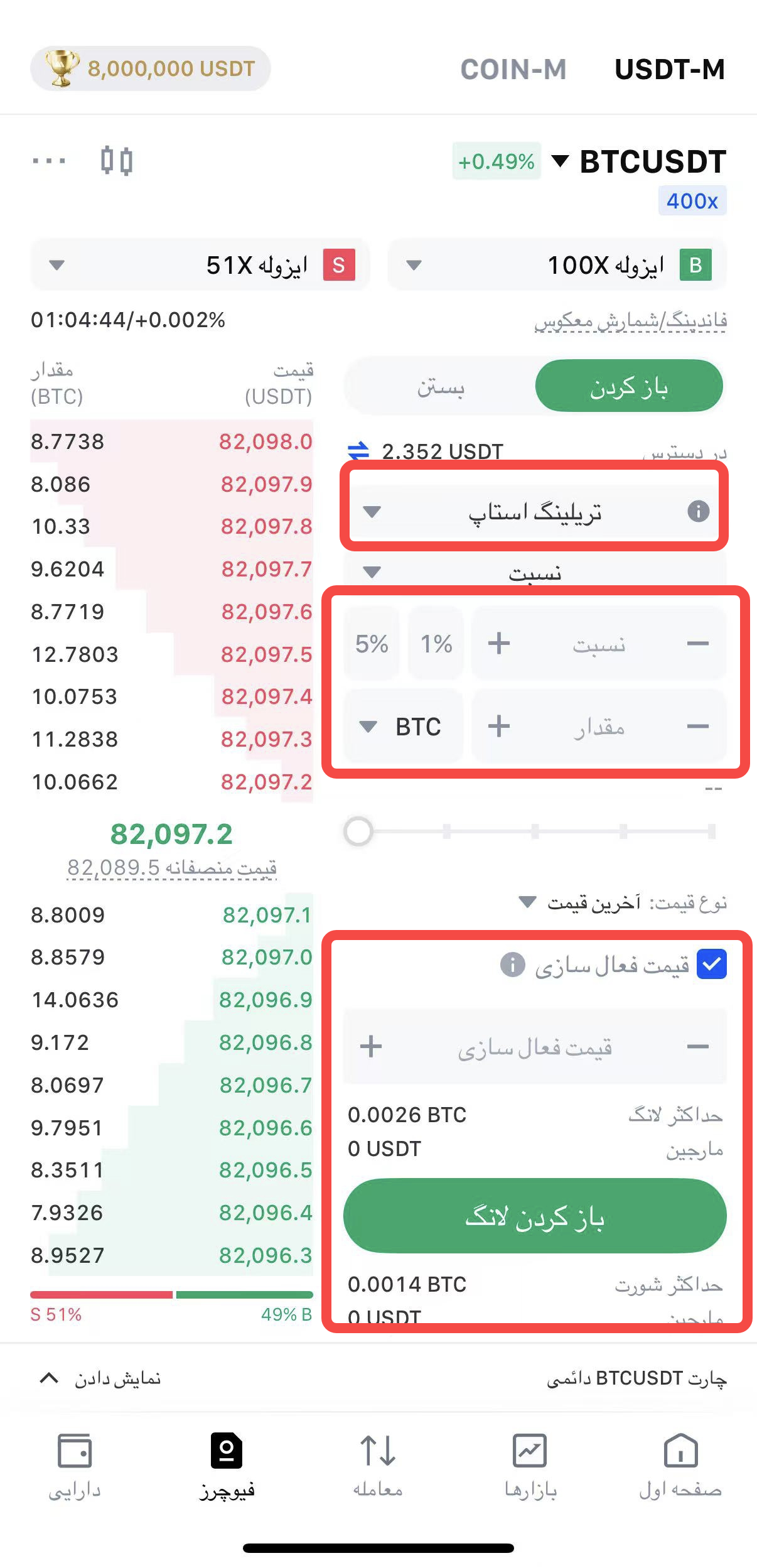Select the 5% ratio chip
The image size is (757, 1568).
pyautogui.click(x=372, y=644)
